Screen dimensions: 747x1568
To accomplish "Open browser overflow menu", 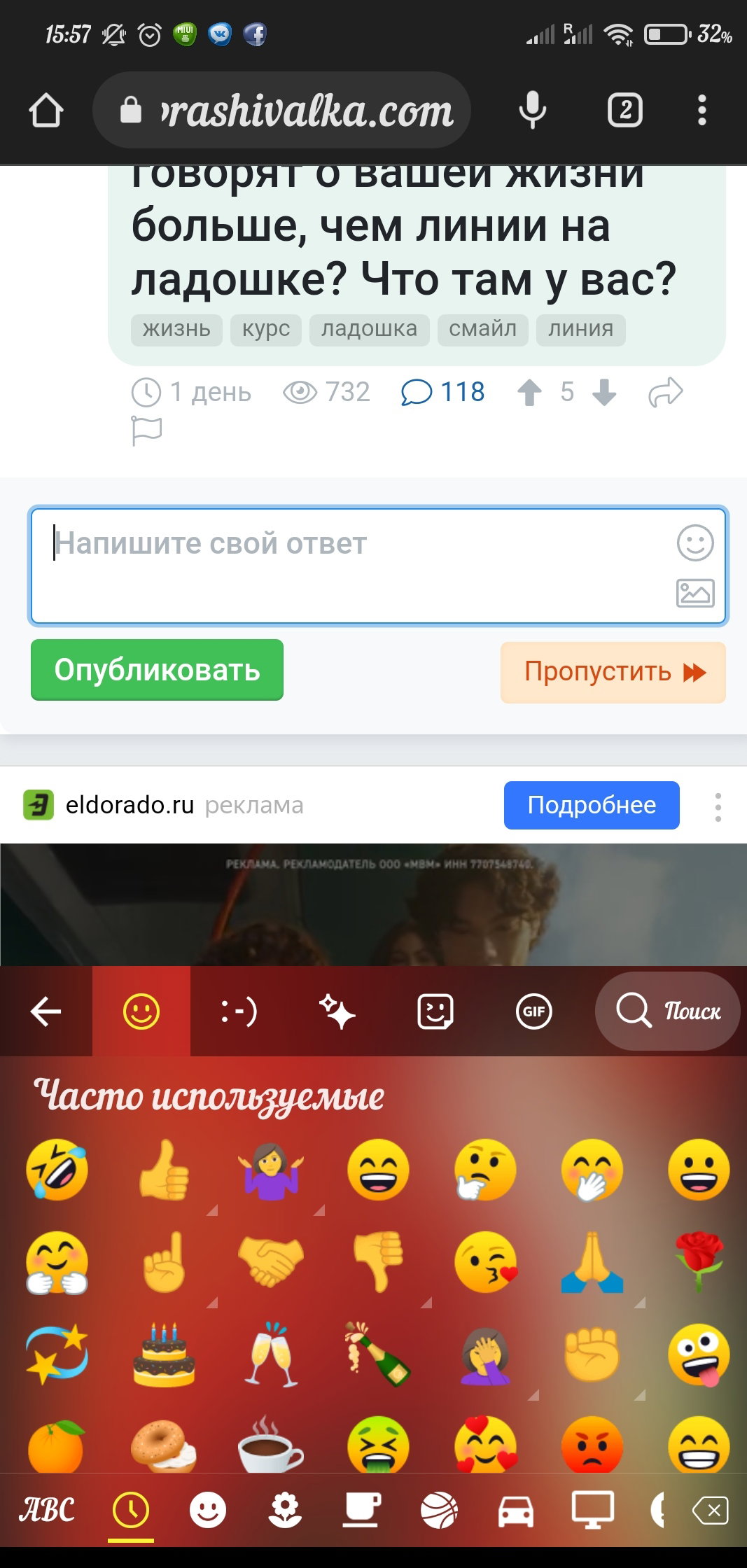I will pyautogui.click(x=701, y=111).
